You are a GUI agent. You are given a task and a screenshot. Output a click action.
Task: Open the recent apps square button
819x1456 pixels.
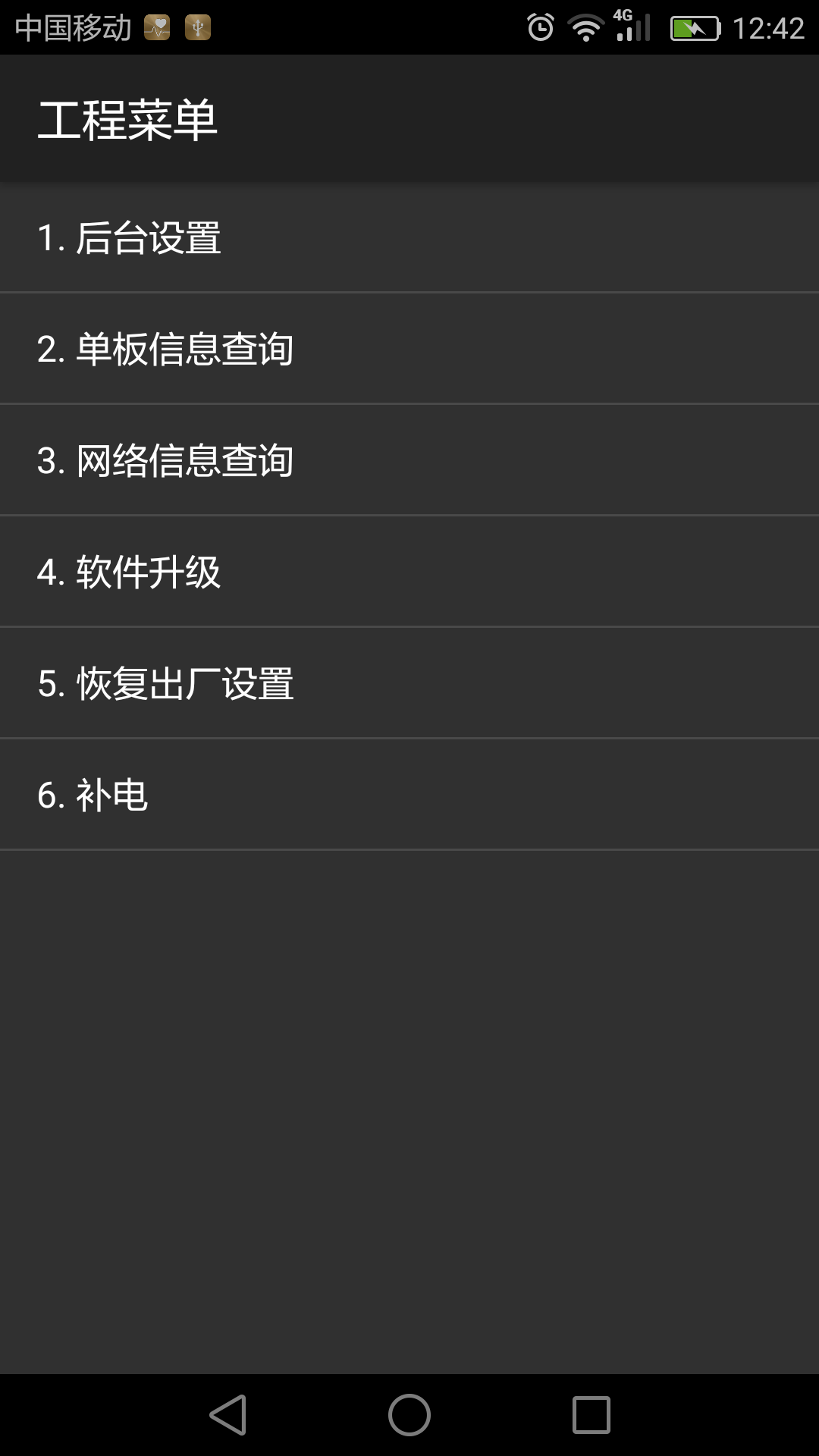(591, 1415)
